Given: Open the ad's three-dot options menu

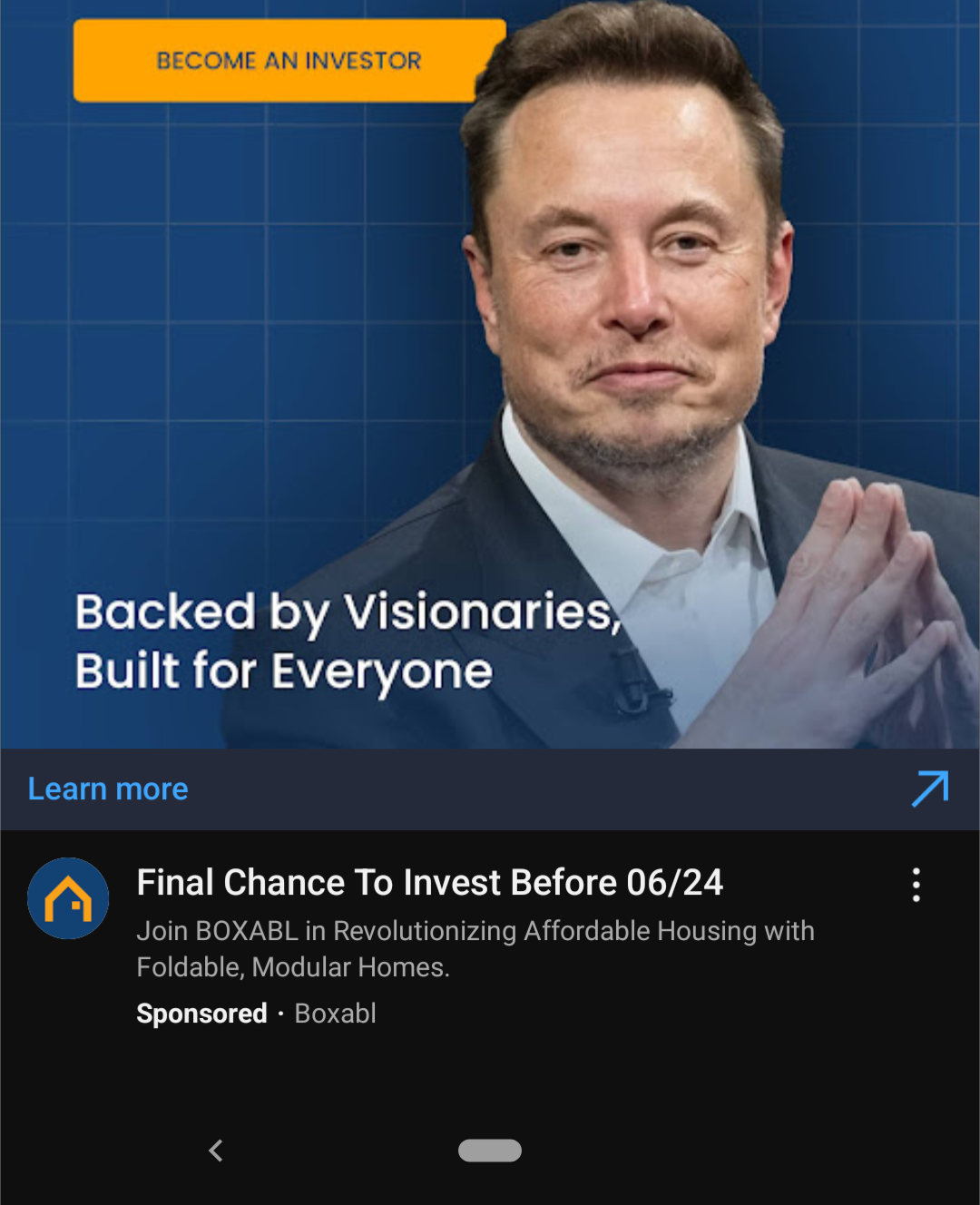Looking at the screenshot, I should coord(916,885).
